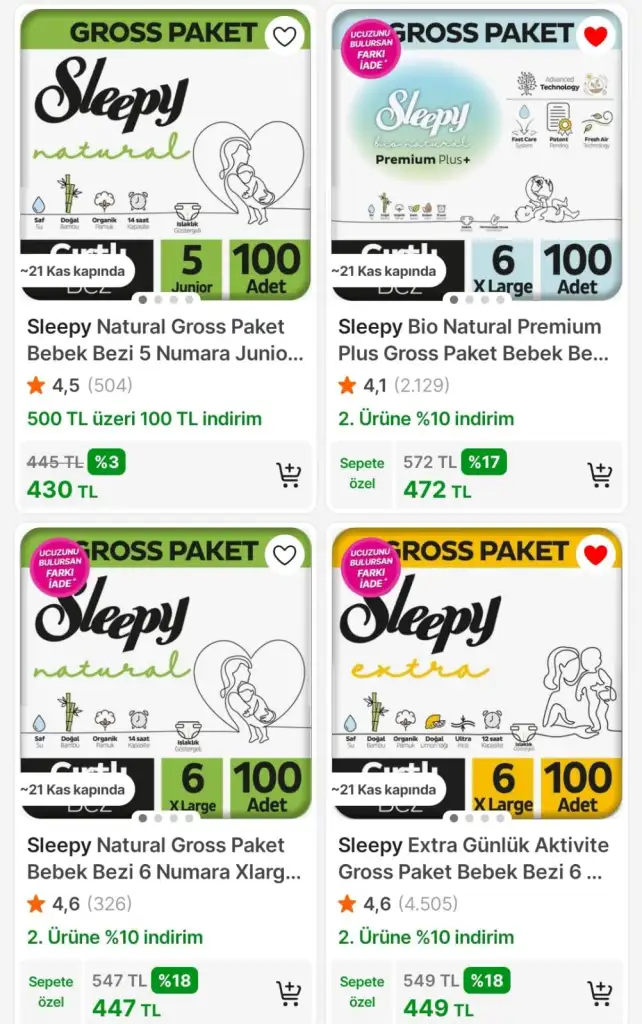Screen dimensions: 642x1024
Task: Open Sleepy Bio Natural Premium Plus product
Action: pyautogui.click(x=476, y=340)
